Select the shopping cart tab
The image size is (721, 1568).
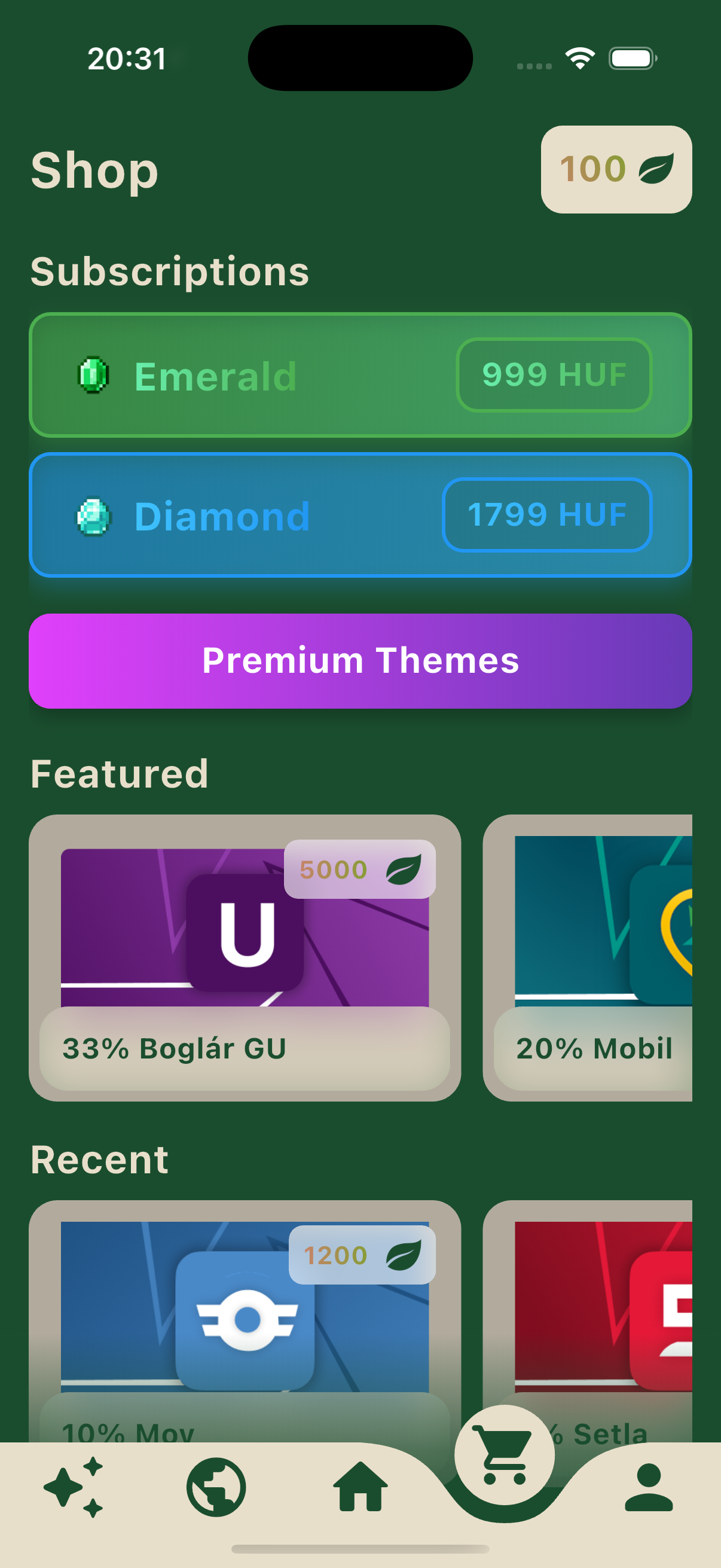click(505, 1455)
